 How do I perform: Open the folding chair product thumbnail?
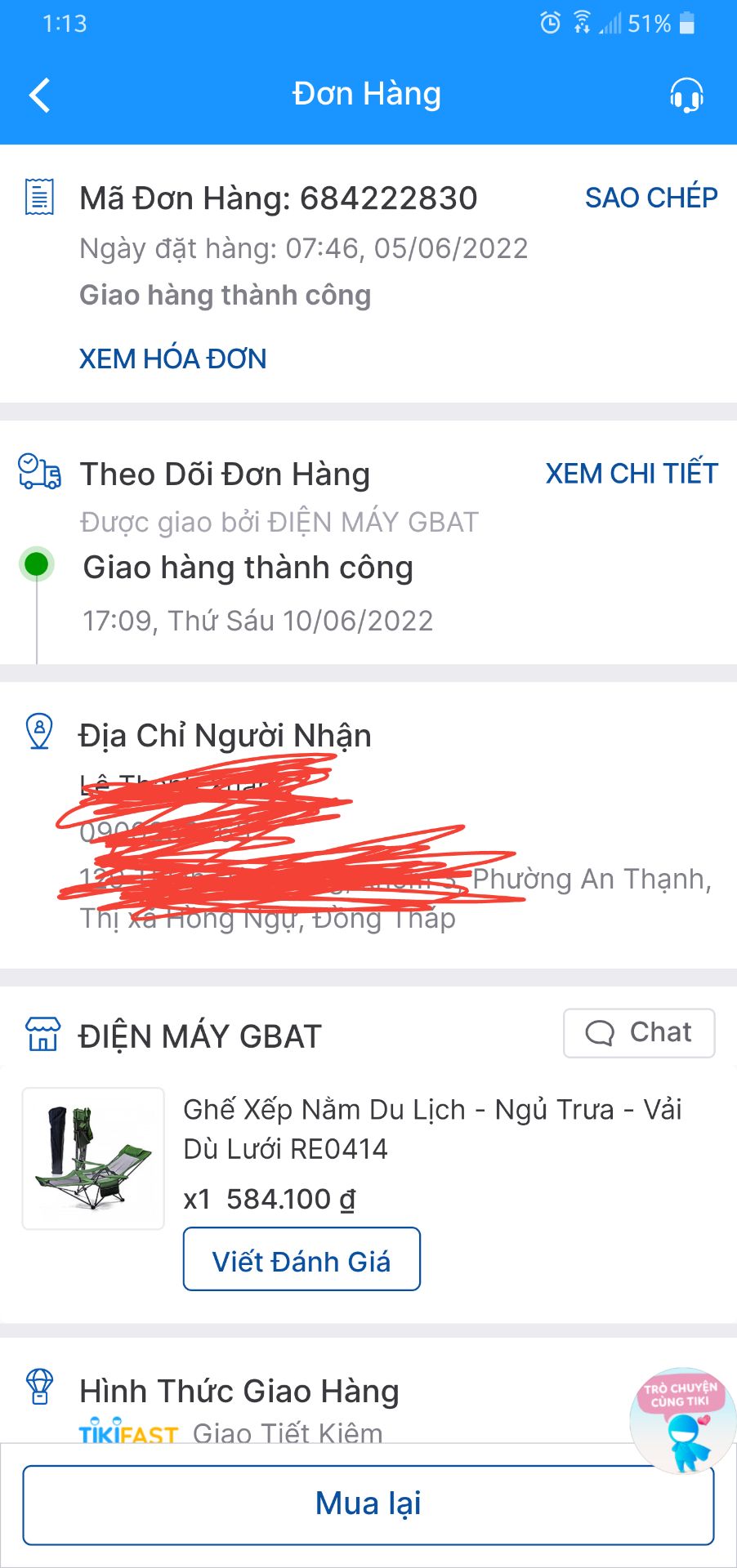(x=92, y=1158)
